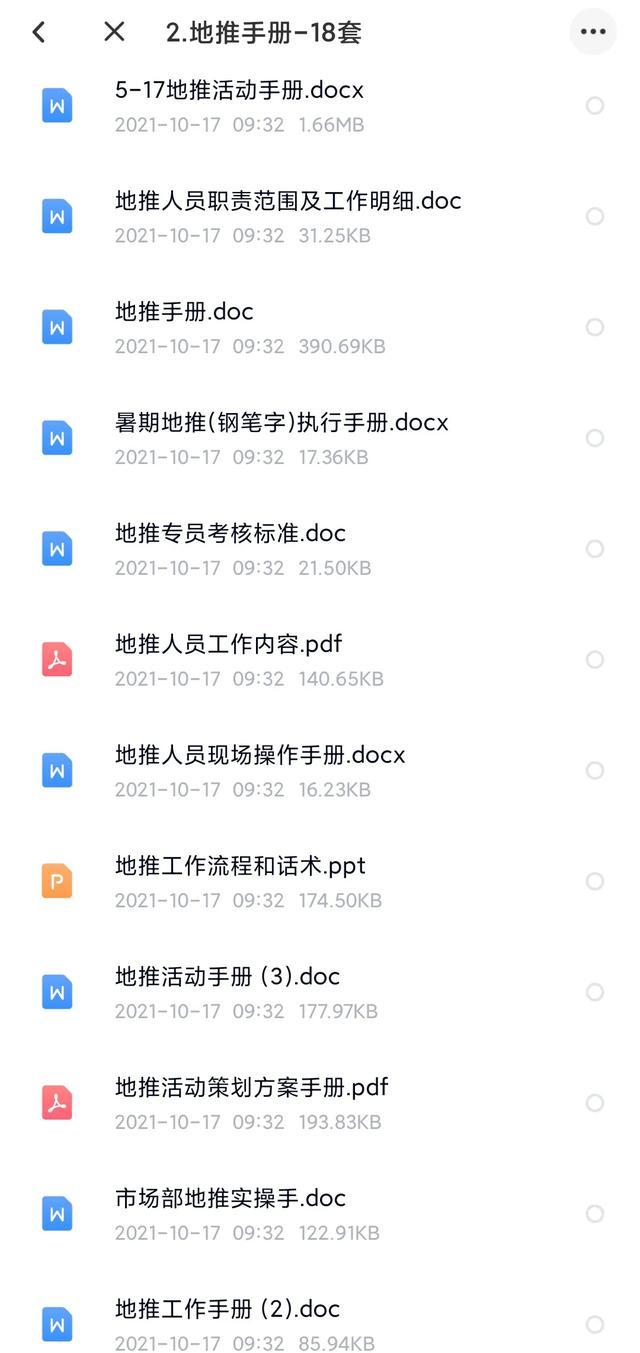This screenshot has width=640, height=1353.
Task: Go back using the top-left arrow
Action: (39, 32)
